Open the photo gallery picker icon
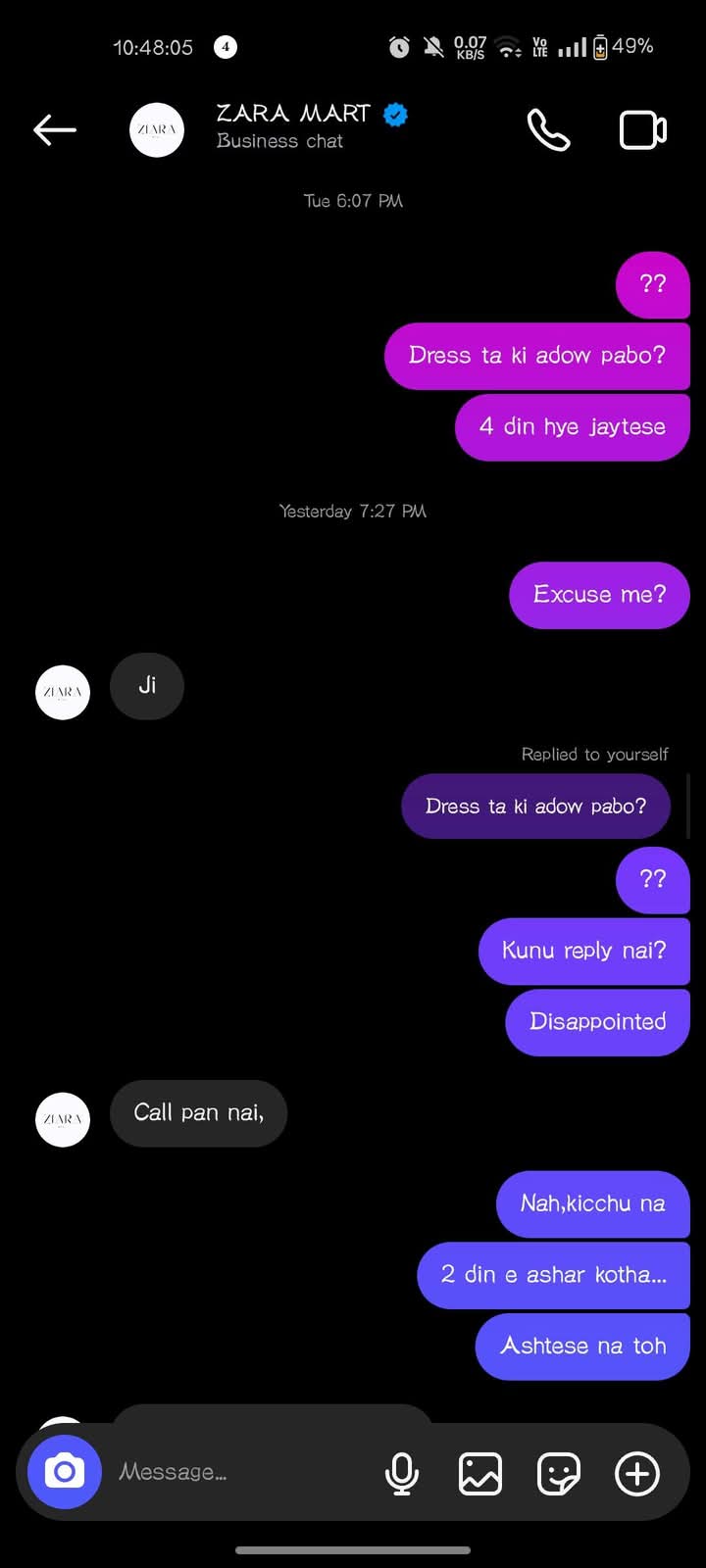 click(480, 1473)
